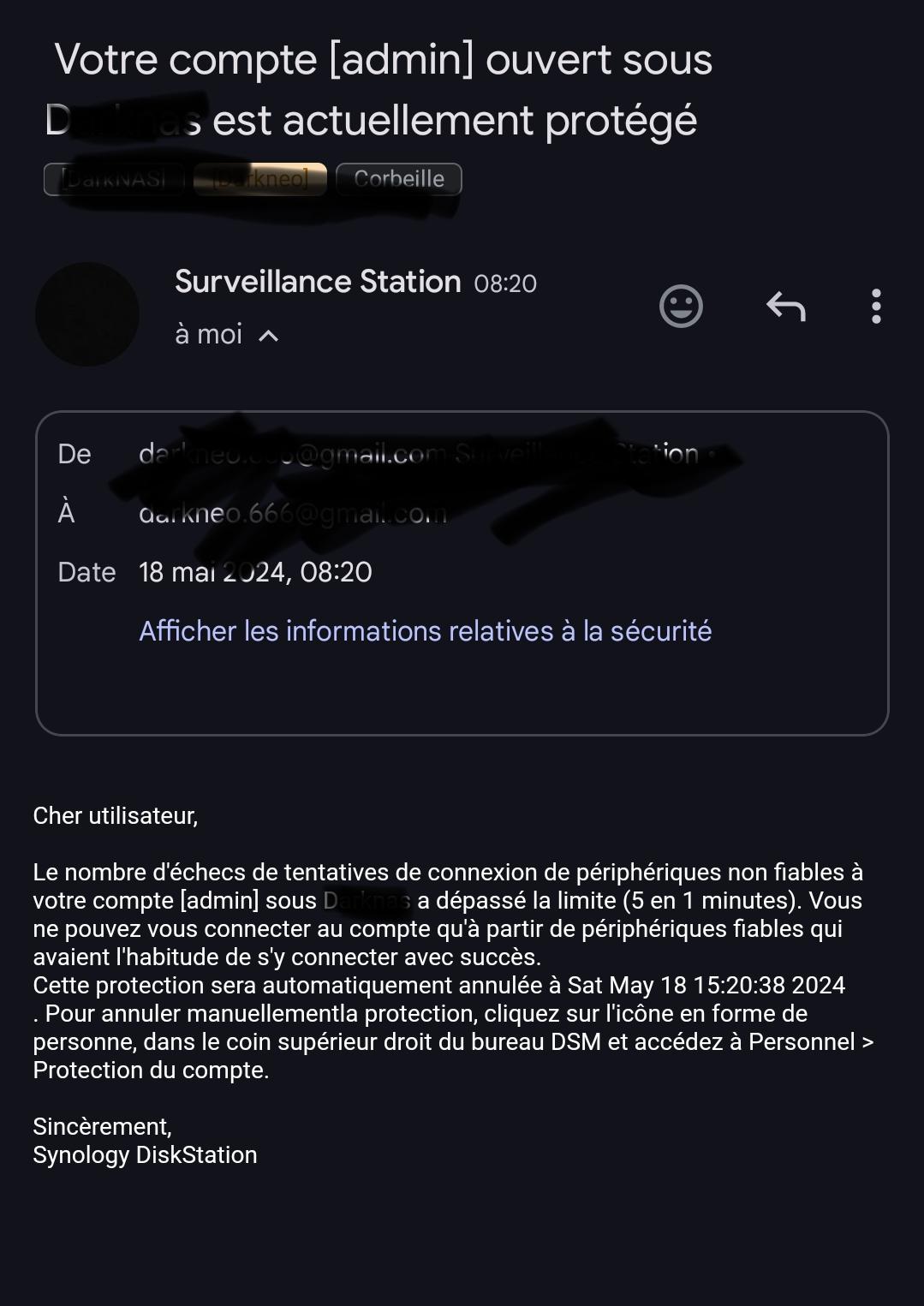Add an emoji reaction to the email

coord(681,307)
